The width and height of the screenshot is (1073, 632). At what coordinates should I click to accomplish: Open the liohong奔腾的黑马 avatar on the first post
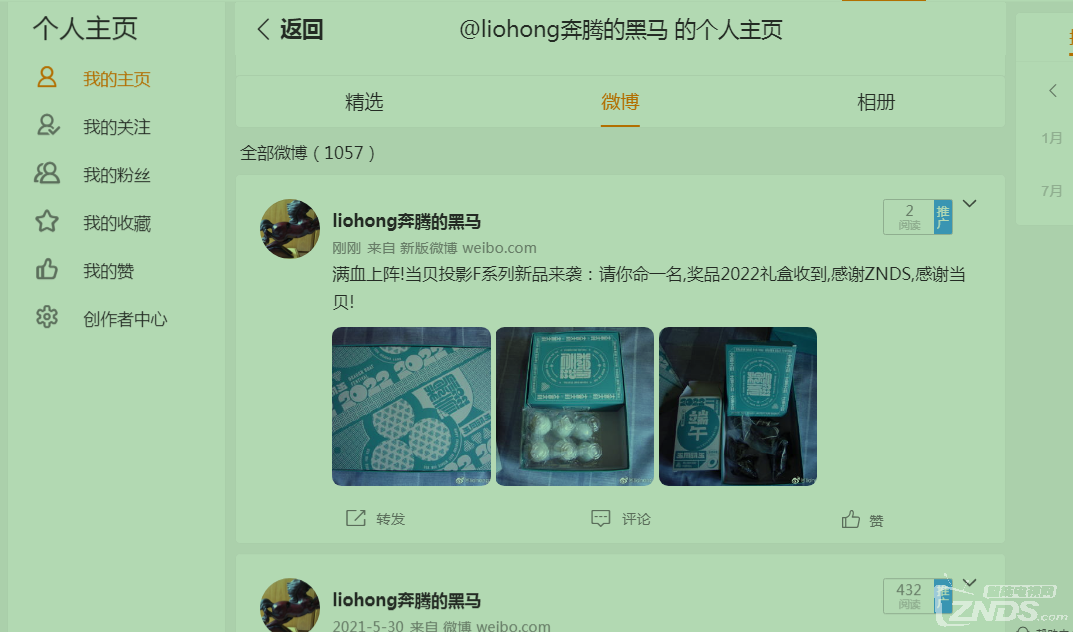pyautogui.click(x=290, y=228)
